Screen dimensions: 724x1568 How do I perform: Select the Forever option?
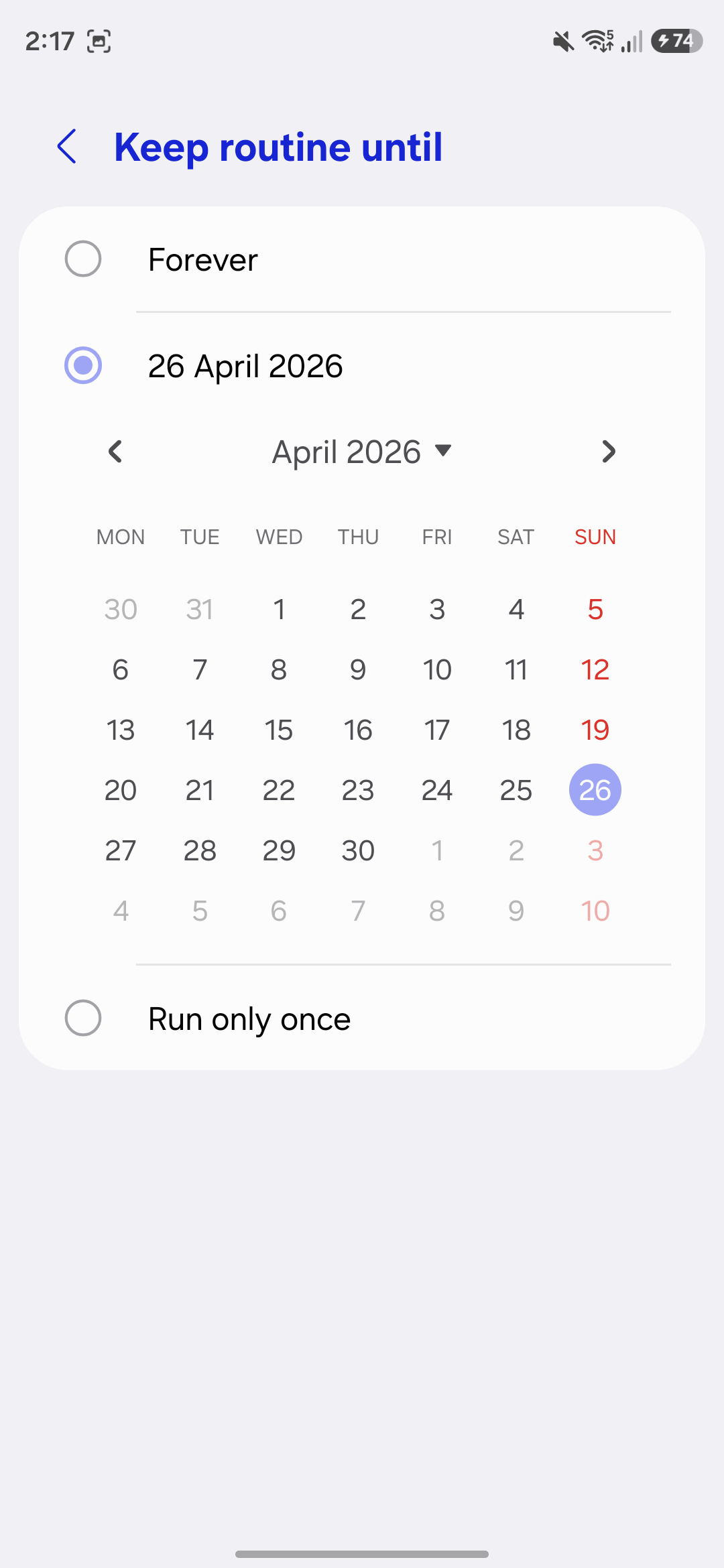[x=83, y=259]
